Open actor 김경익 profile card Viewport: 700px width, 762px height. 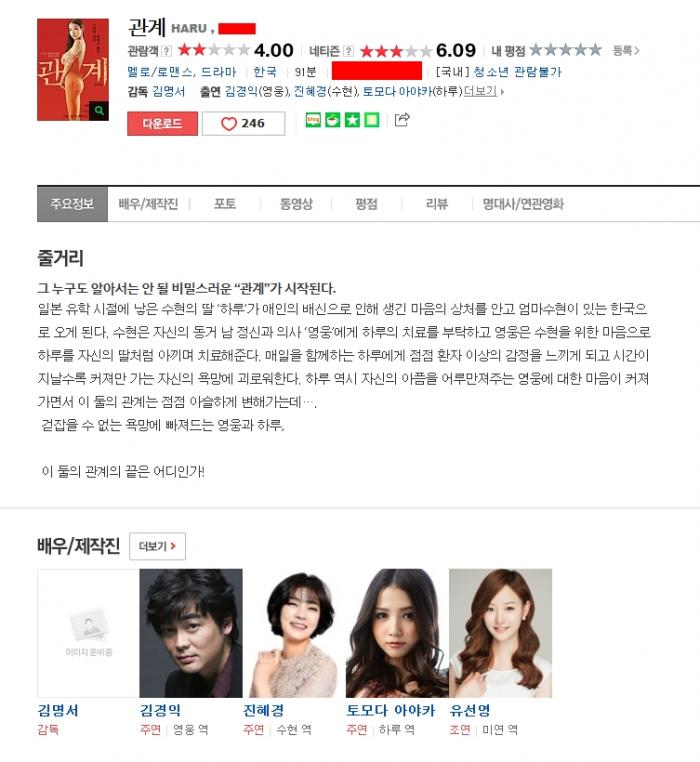191,633
